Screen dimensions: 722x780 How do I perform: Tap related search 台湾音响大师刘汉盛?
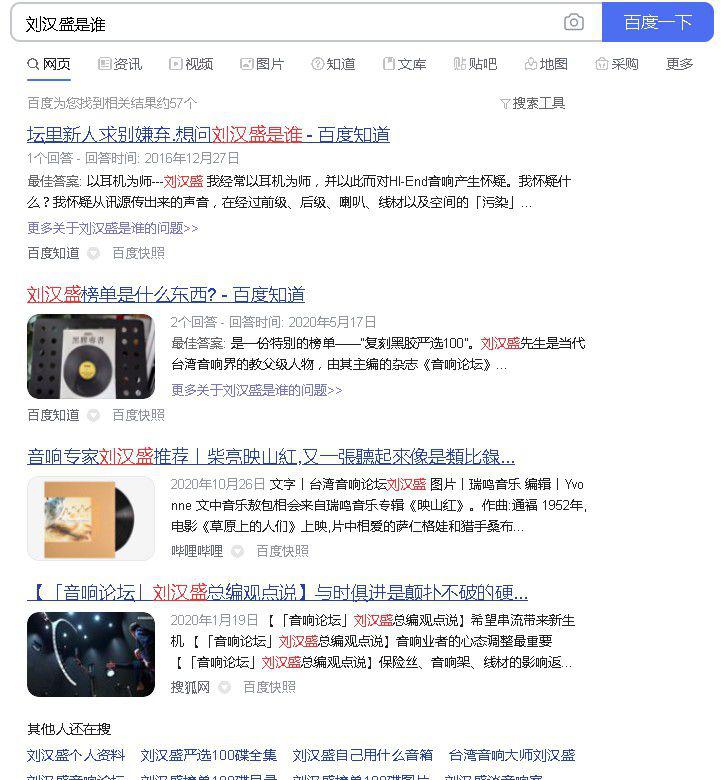click(x=512, y=755)
